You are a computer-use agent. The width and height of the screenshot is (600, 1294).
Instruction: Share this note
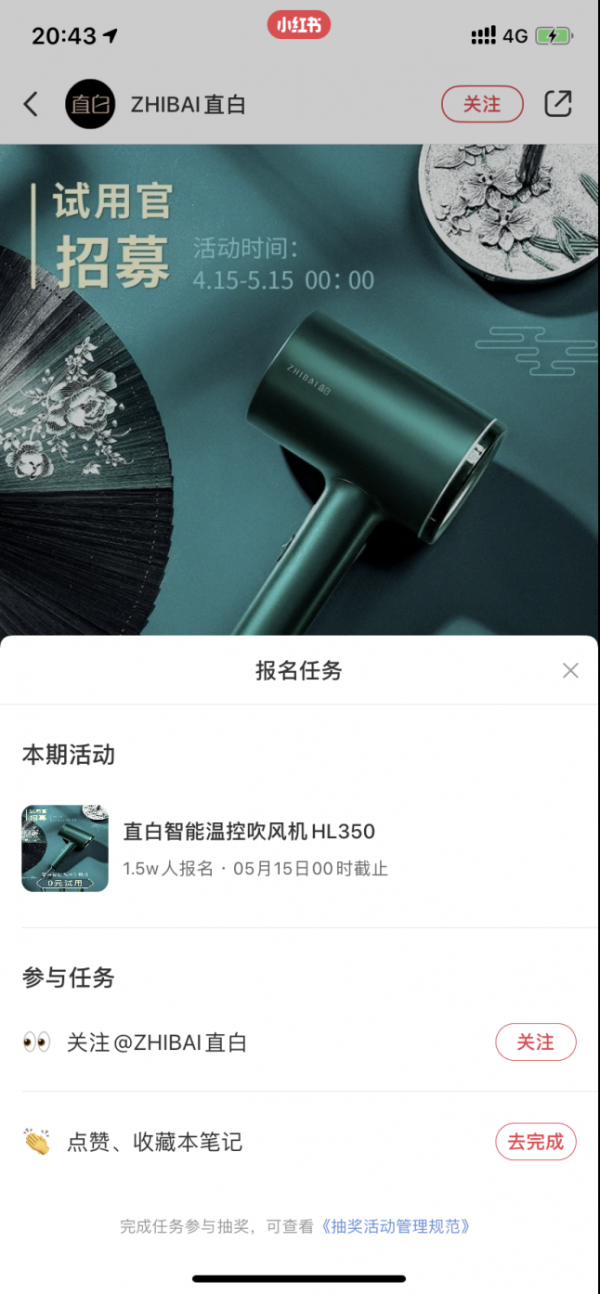[x=558, y=104]
